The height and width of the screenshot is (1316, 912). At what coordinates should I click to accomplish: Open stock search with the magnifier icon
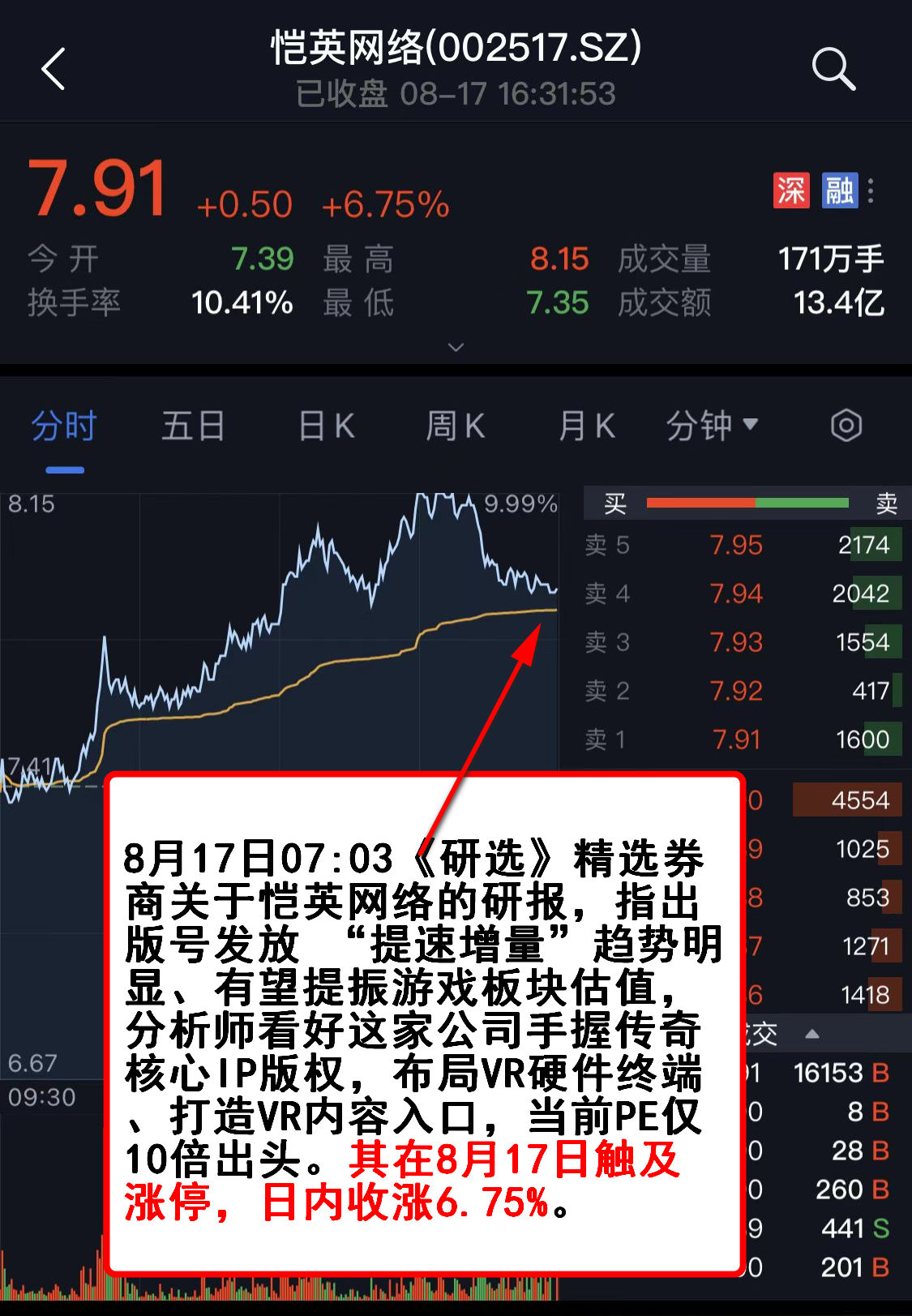pyautogui.click(x=833, y=69)
